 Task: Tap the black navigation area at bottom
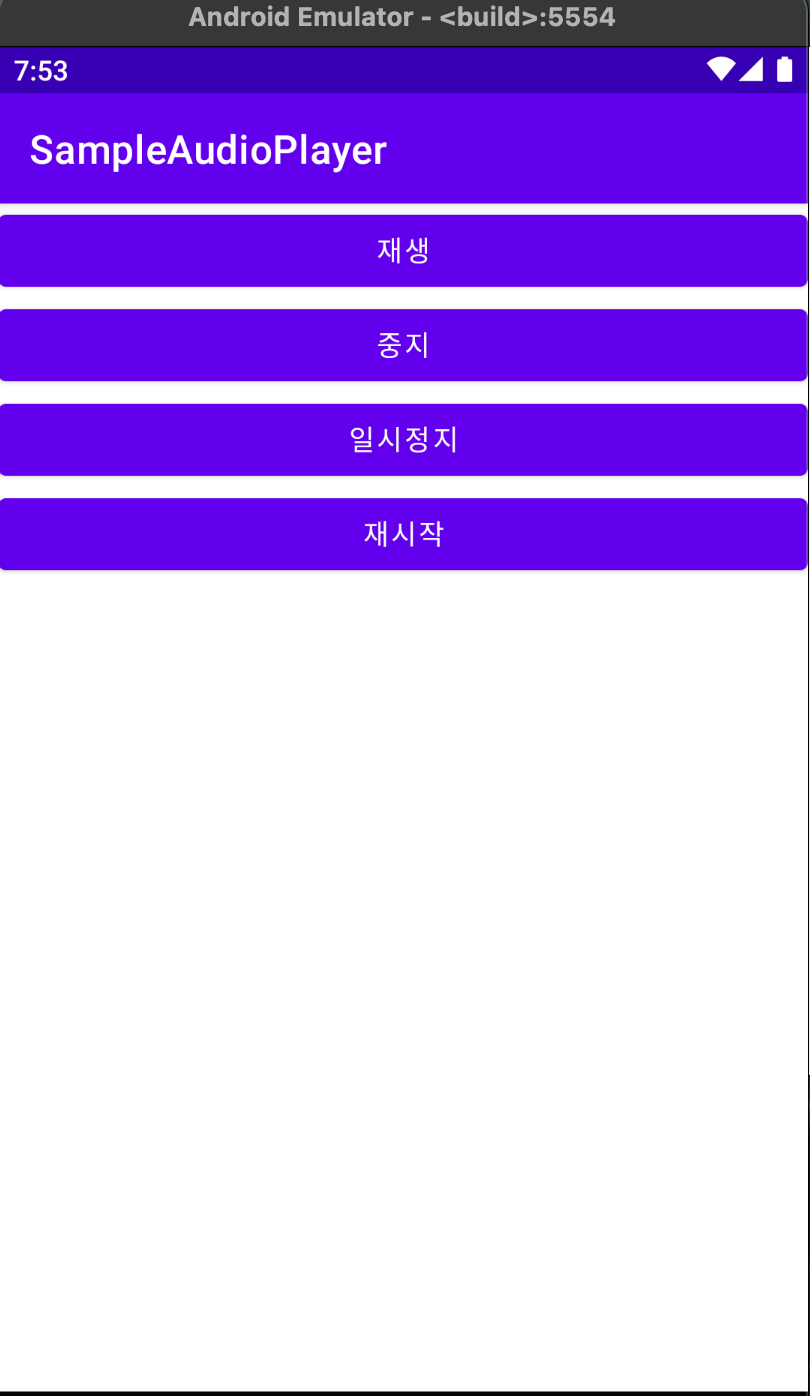[x=404, y=1380]
